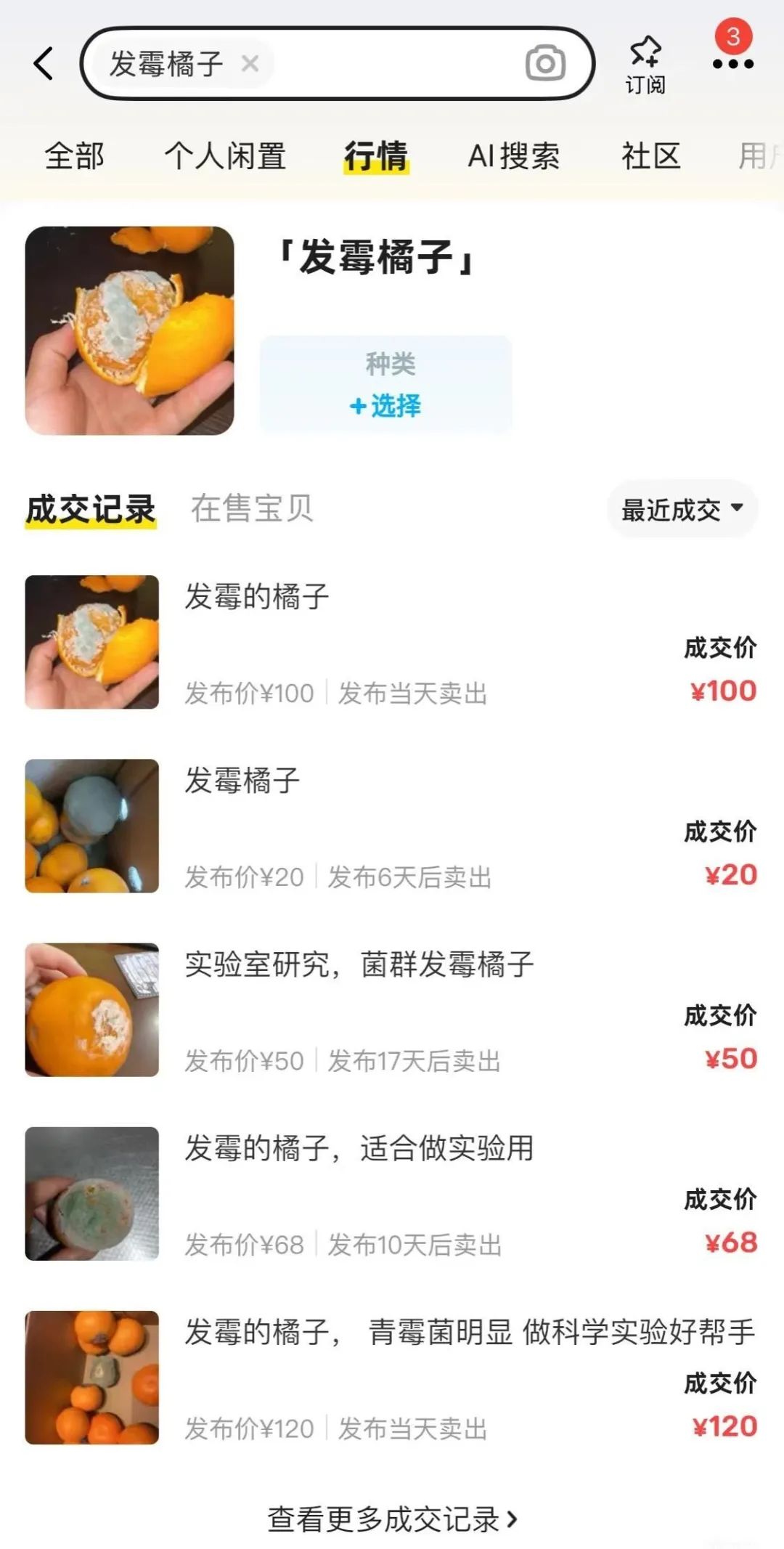Open the 最近成交 sort dropdown

click(x=681, y=509)
